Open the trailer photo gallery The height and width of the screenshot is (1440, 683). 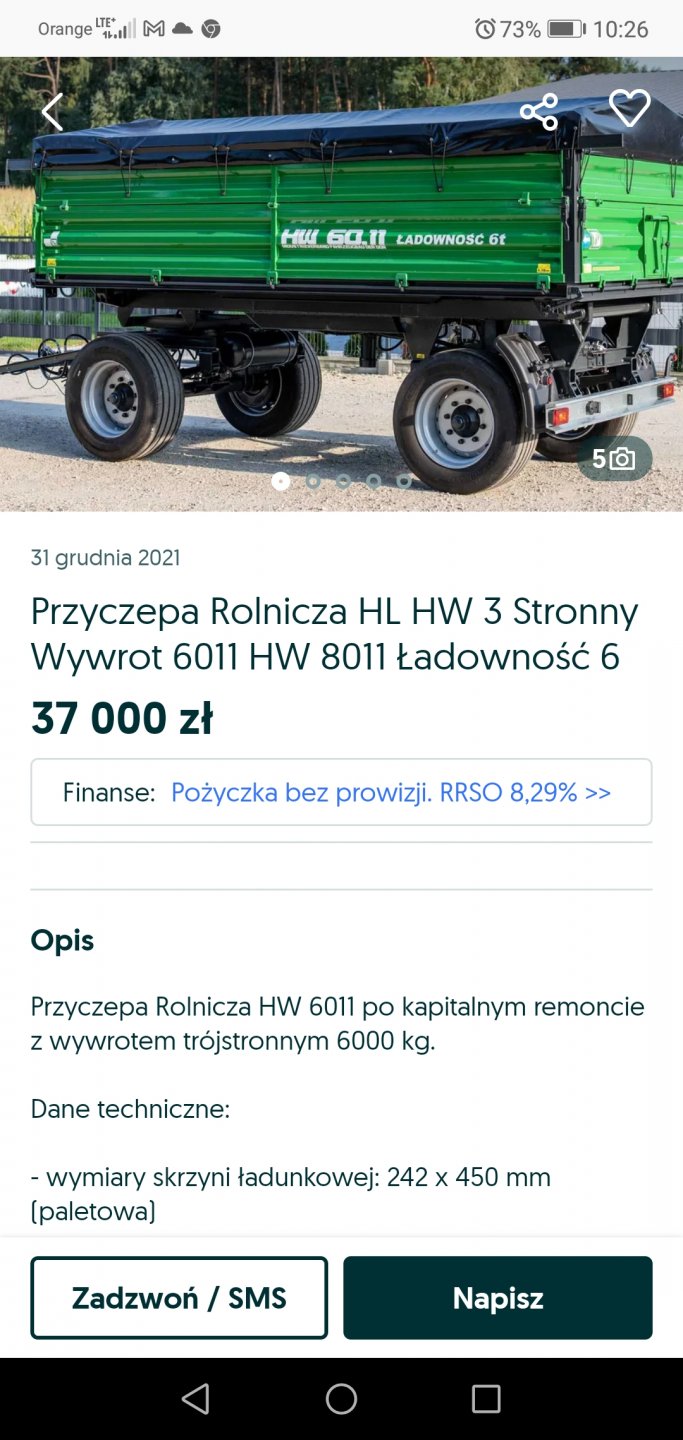pyautogui.click(x=340, y=290)
